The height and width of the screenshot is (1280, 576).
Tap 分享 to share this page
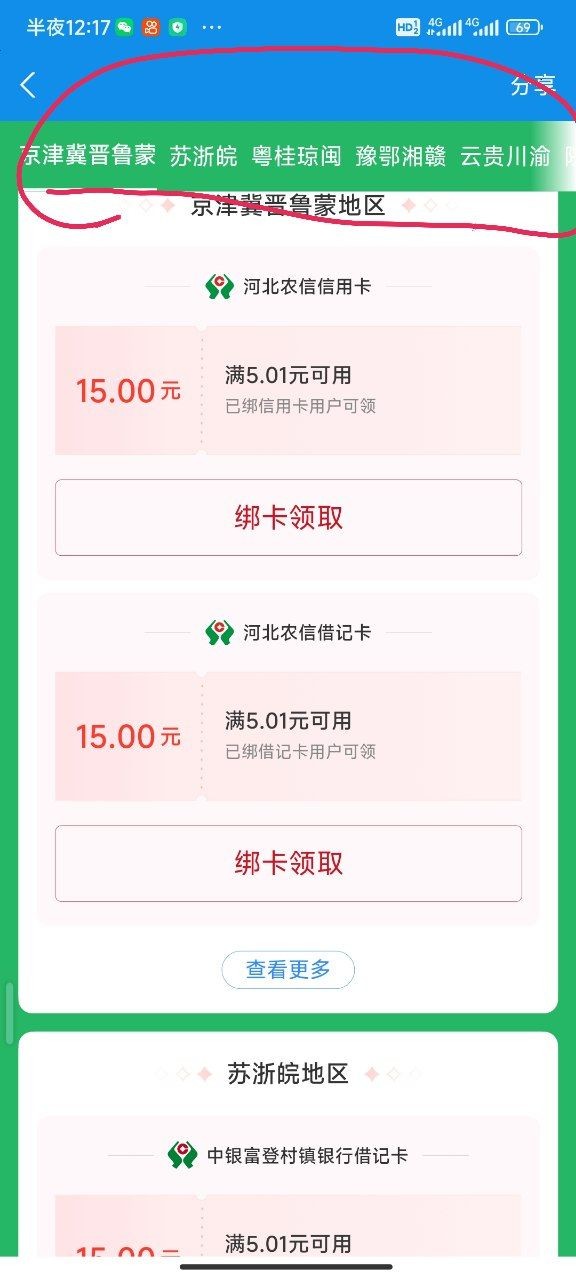coord(532,86)
